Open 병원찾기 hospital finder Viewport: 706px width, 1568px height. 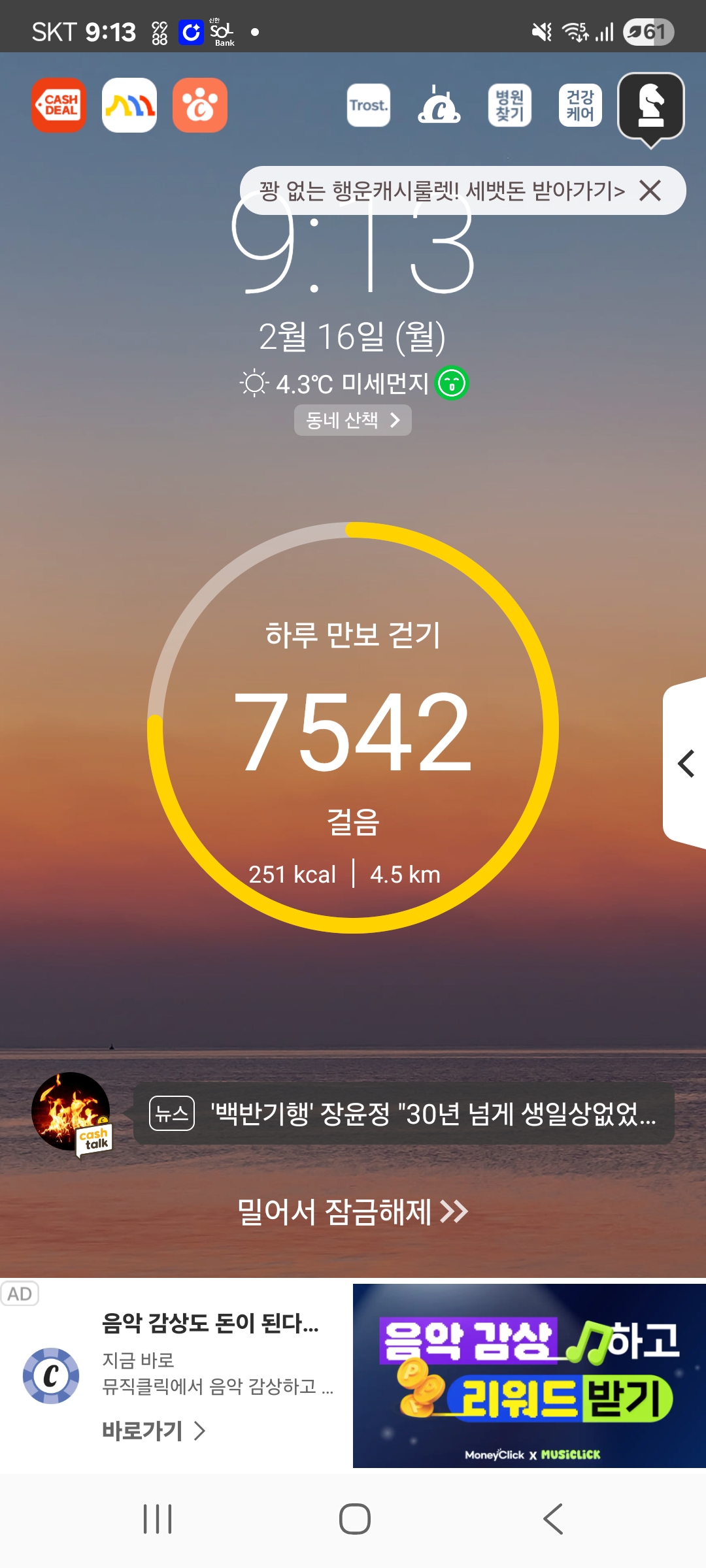pyautogui.click(x=510, y=105)
